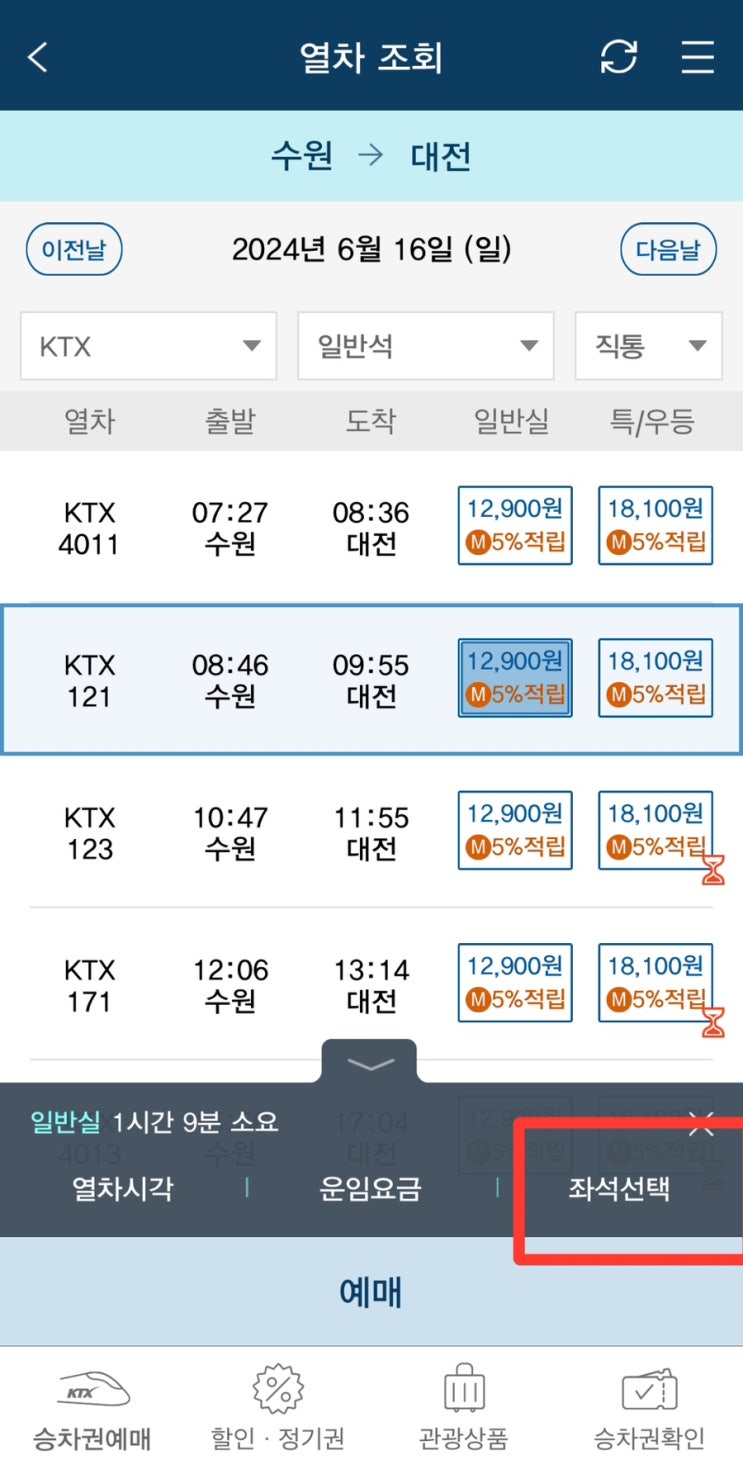
Task: Refresh the train search results
Action: coord(618,57)
